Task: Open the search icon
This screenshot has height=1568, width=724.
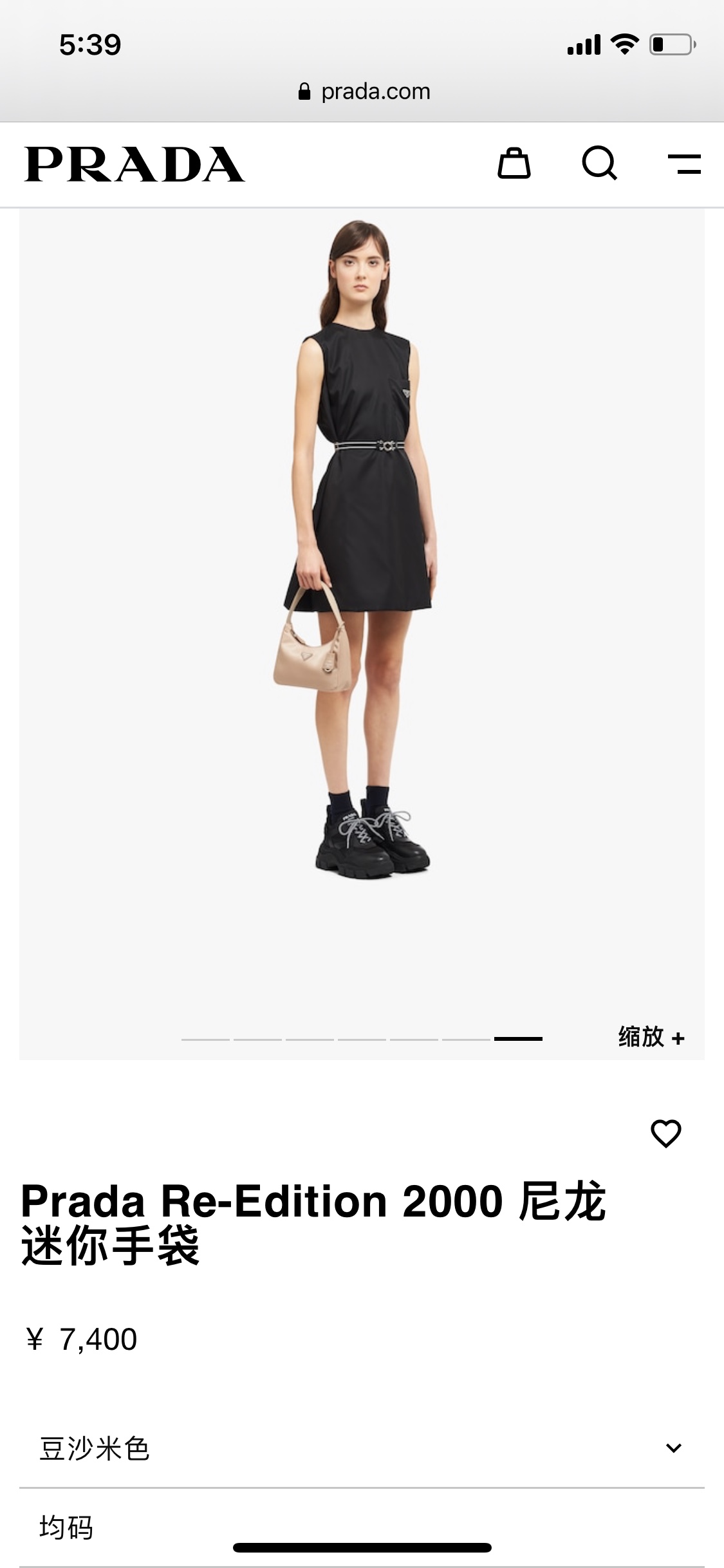Action: point(599,163)
